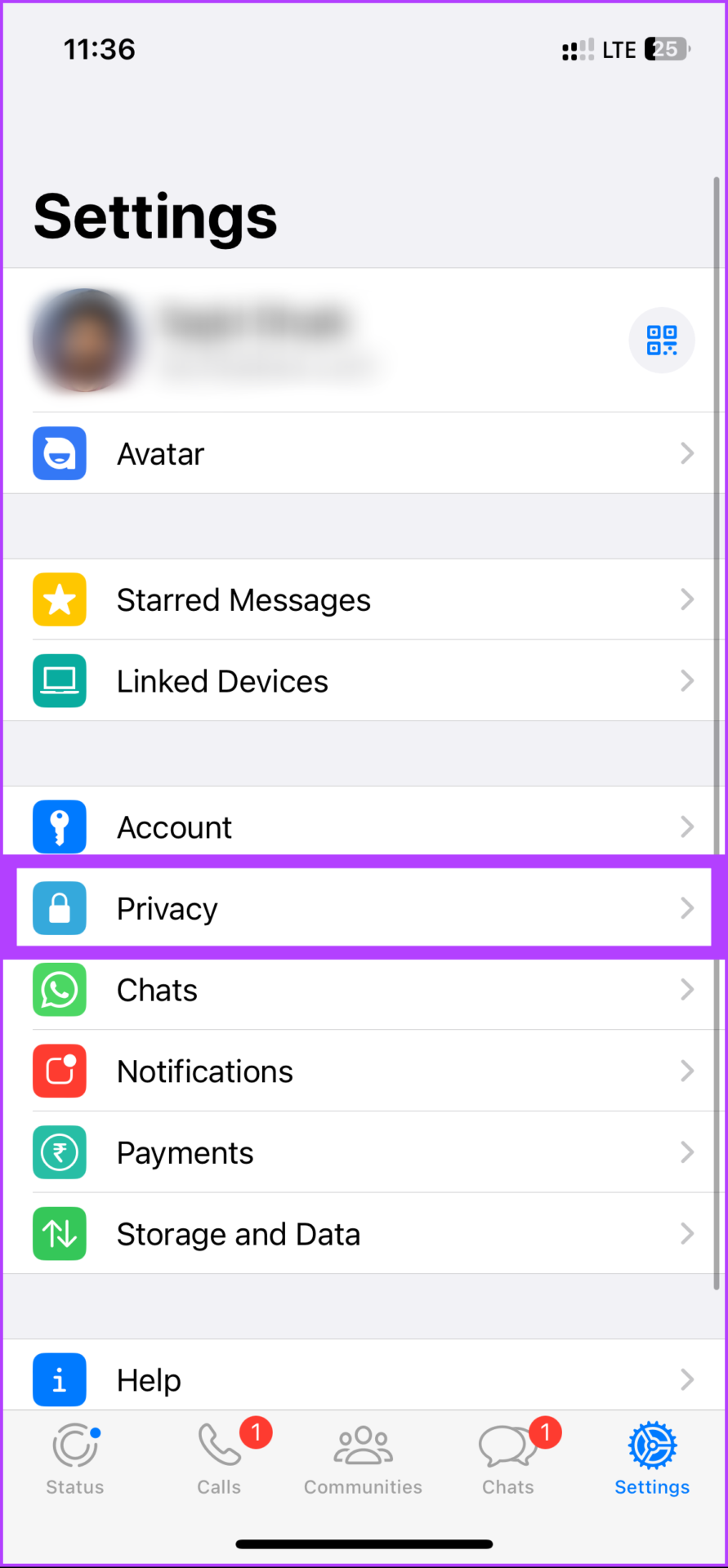Open Storage and Data
Image resolution: width=728 pixels, height=1568 pixels.
(x=364, y=1233)
